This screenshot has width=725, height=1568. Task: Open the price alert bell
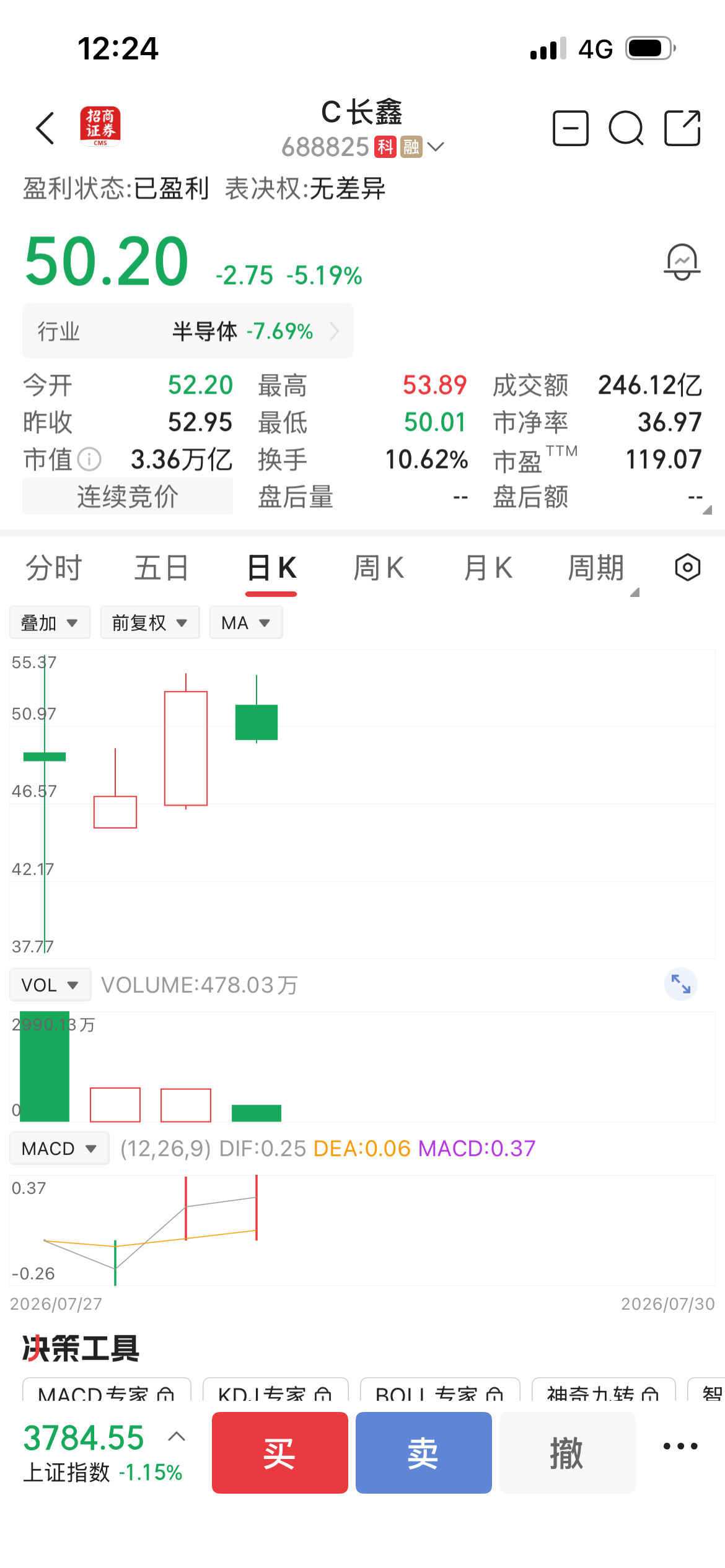pos(682,262)
